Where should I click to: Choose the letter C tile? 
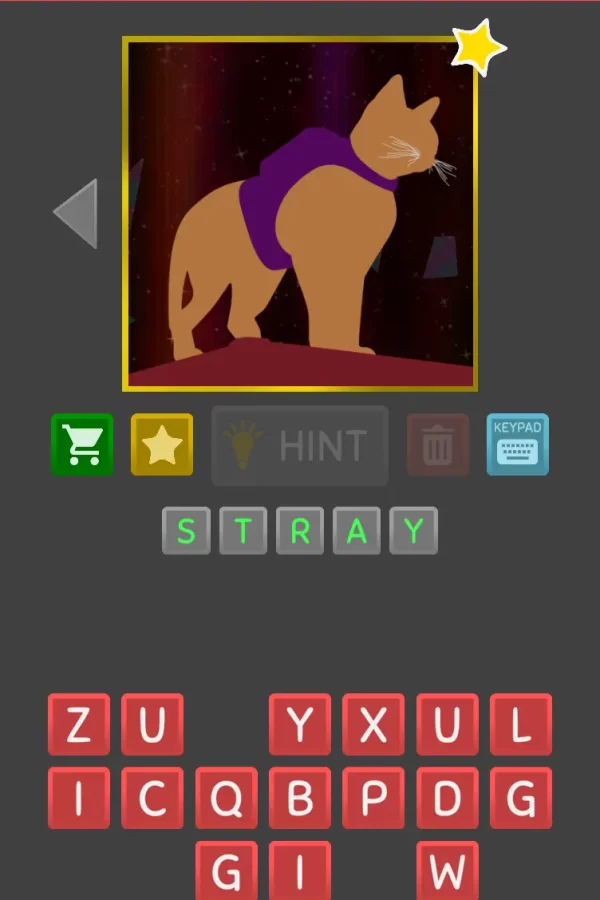(x=152, y=798)
